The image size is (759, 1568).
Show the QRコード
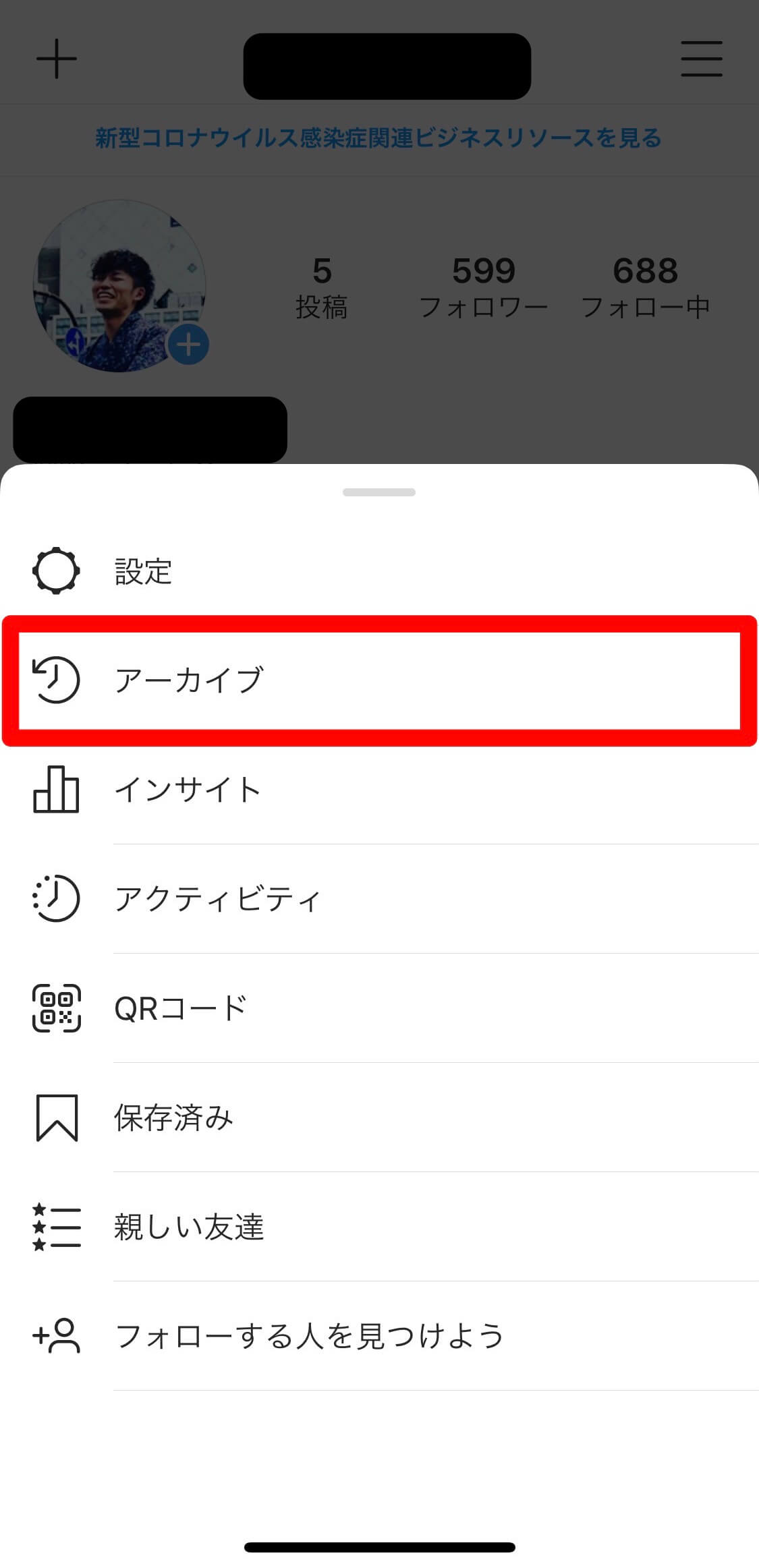click(181, 1008)
